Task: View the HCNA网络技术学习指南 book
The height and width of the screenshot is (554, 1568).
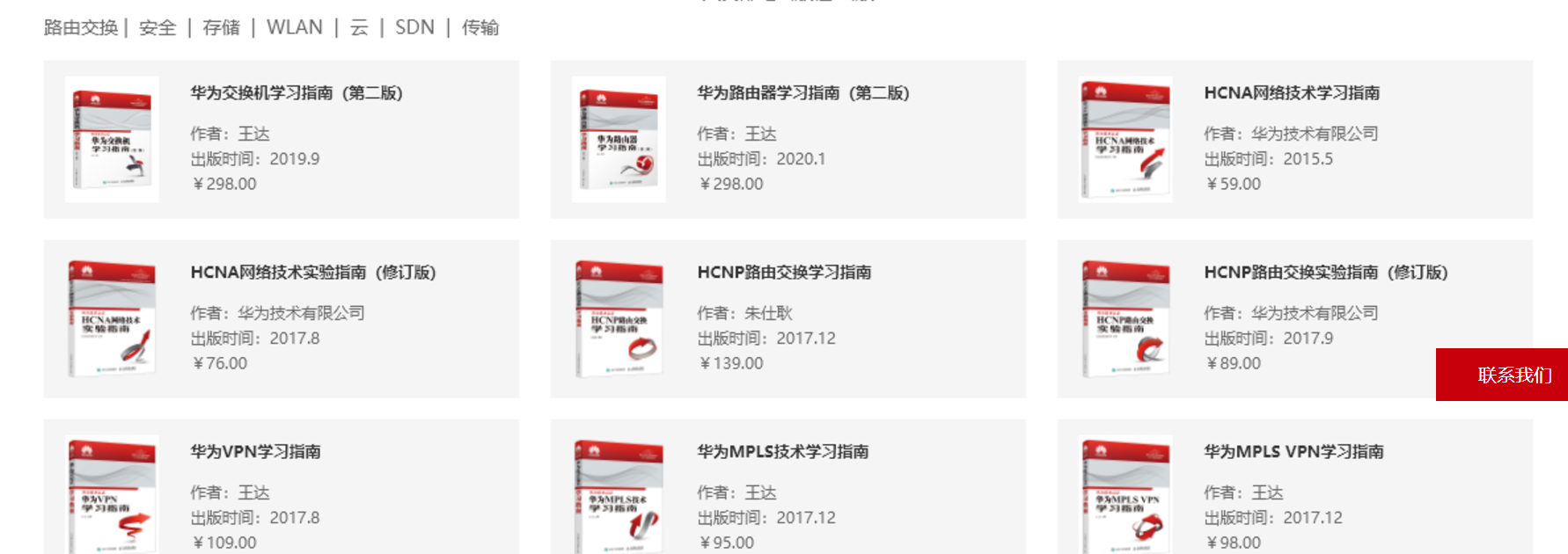Action: (1291, 93)
